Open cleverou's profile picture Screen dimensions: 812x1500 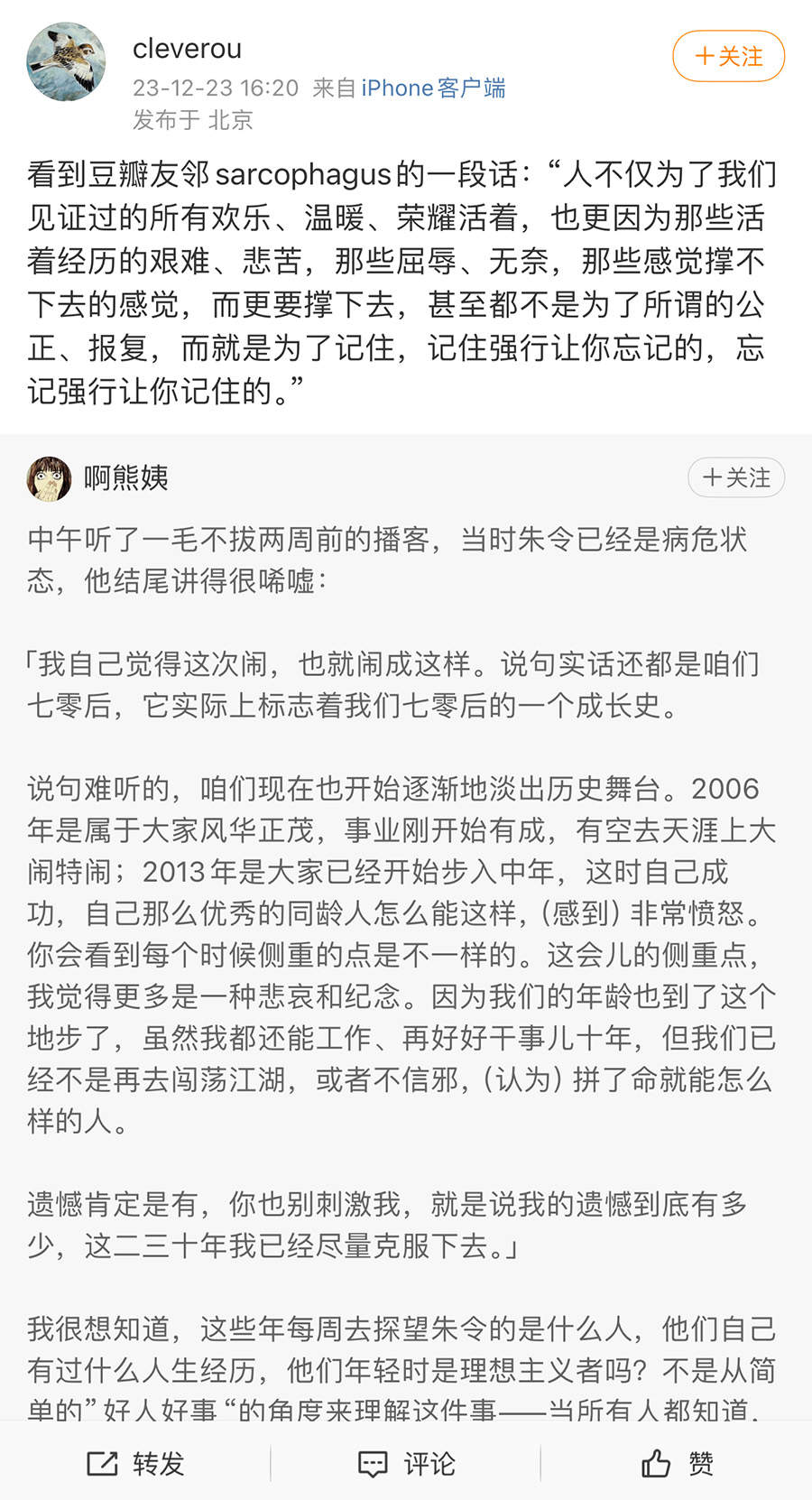(x=66, y=62)
